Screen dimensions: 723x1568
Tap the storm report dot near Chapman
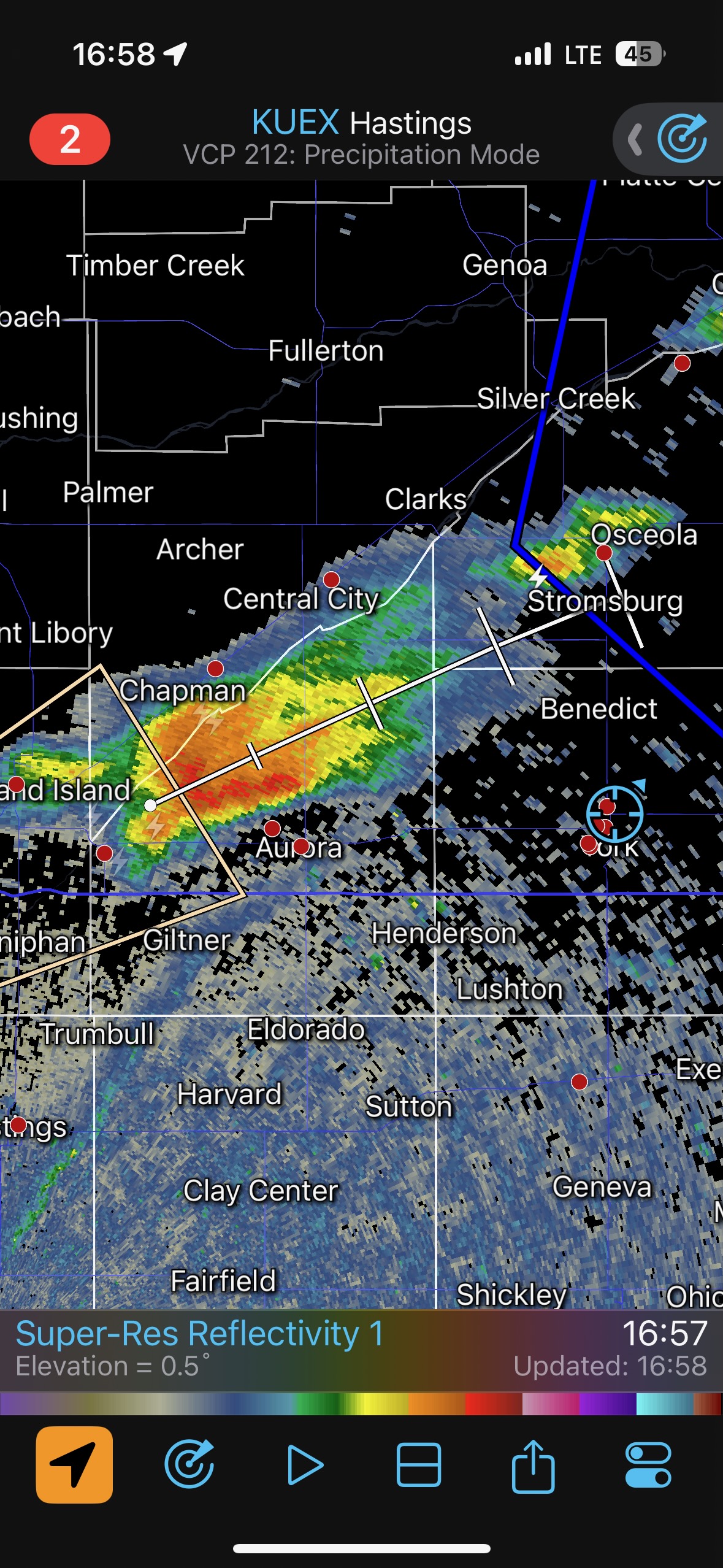tap(215, 668)
